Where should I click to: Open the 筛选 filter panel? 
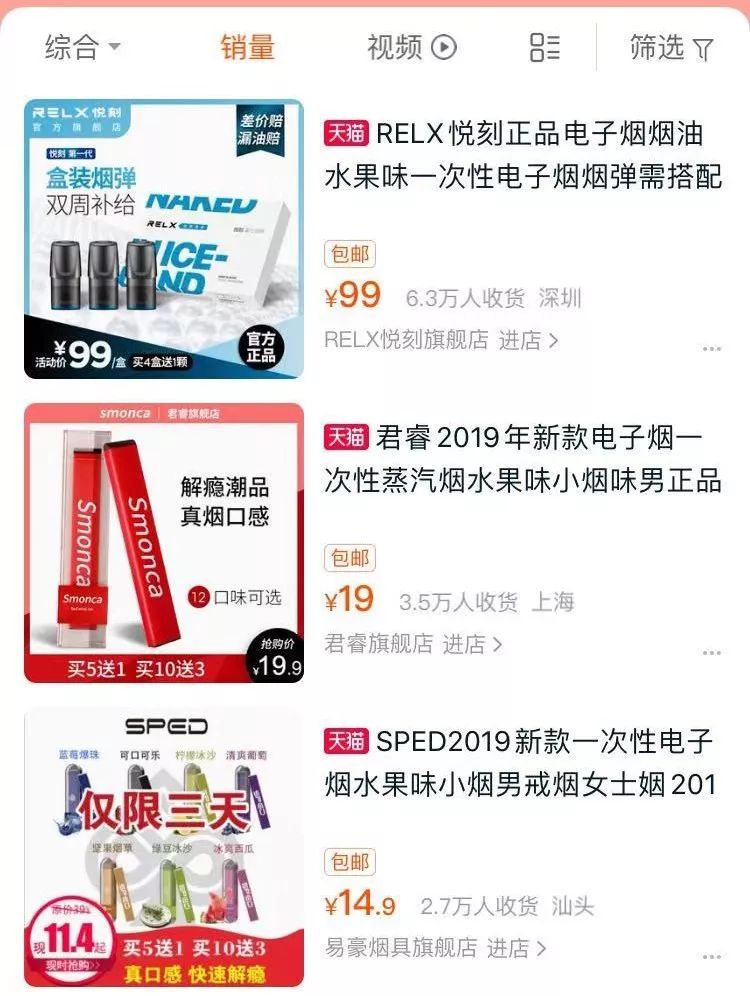click(671, 47)
